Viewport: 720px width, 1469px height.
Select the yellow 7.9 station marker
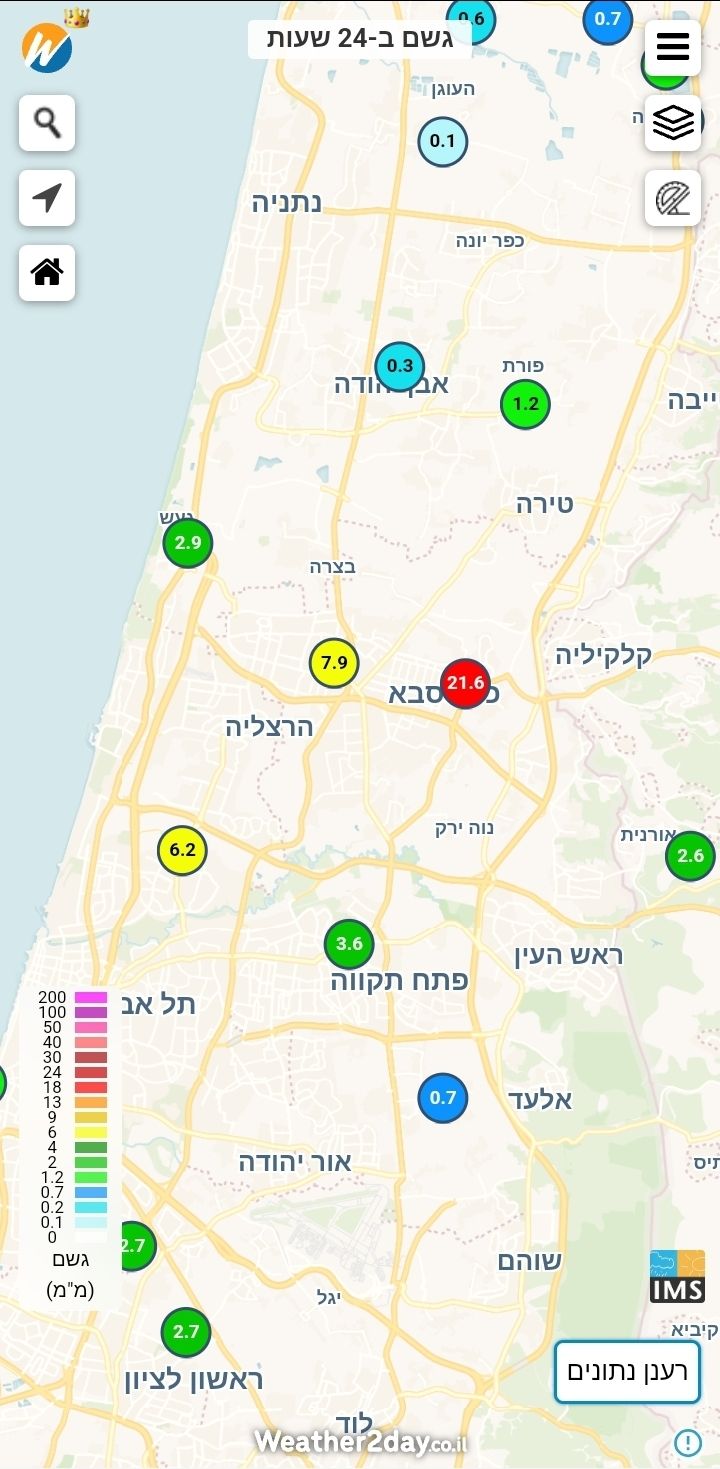pos(334,663)
